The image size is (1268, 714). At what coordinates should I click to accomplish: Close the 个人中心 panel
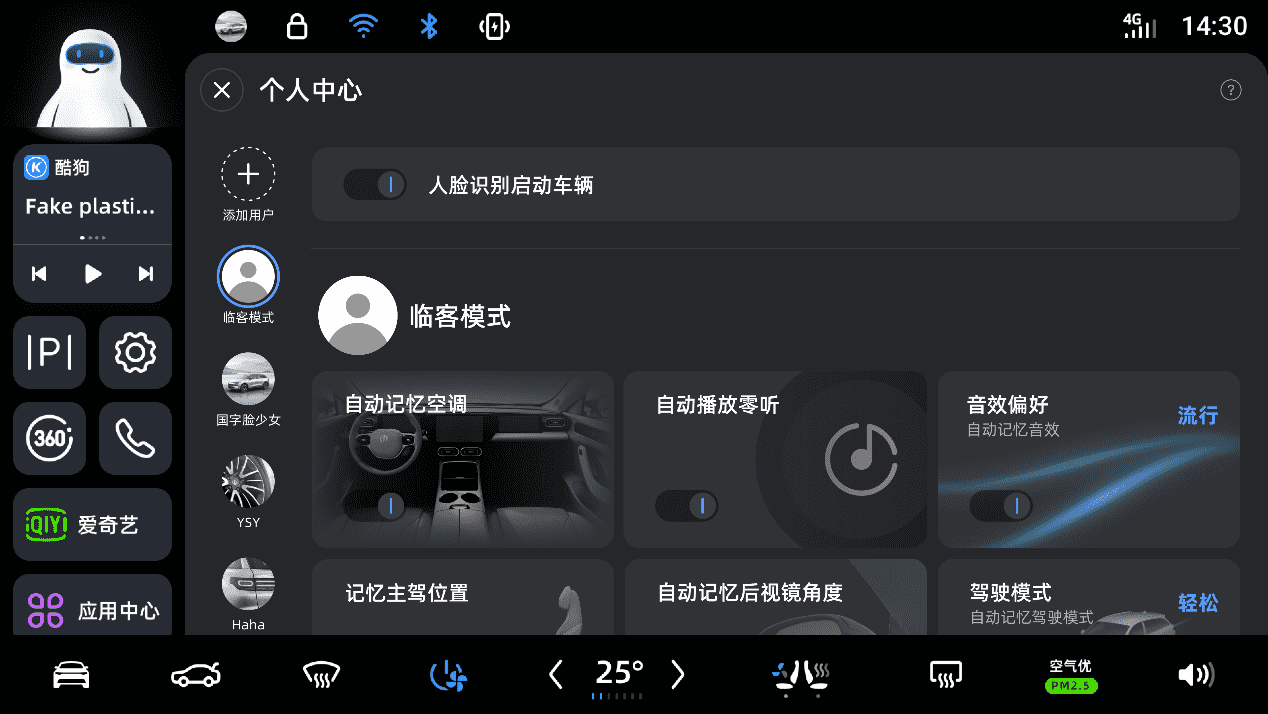pos(222,91)
